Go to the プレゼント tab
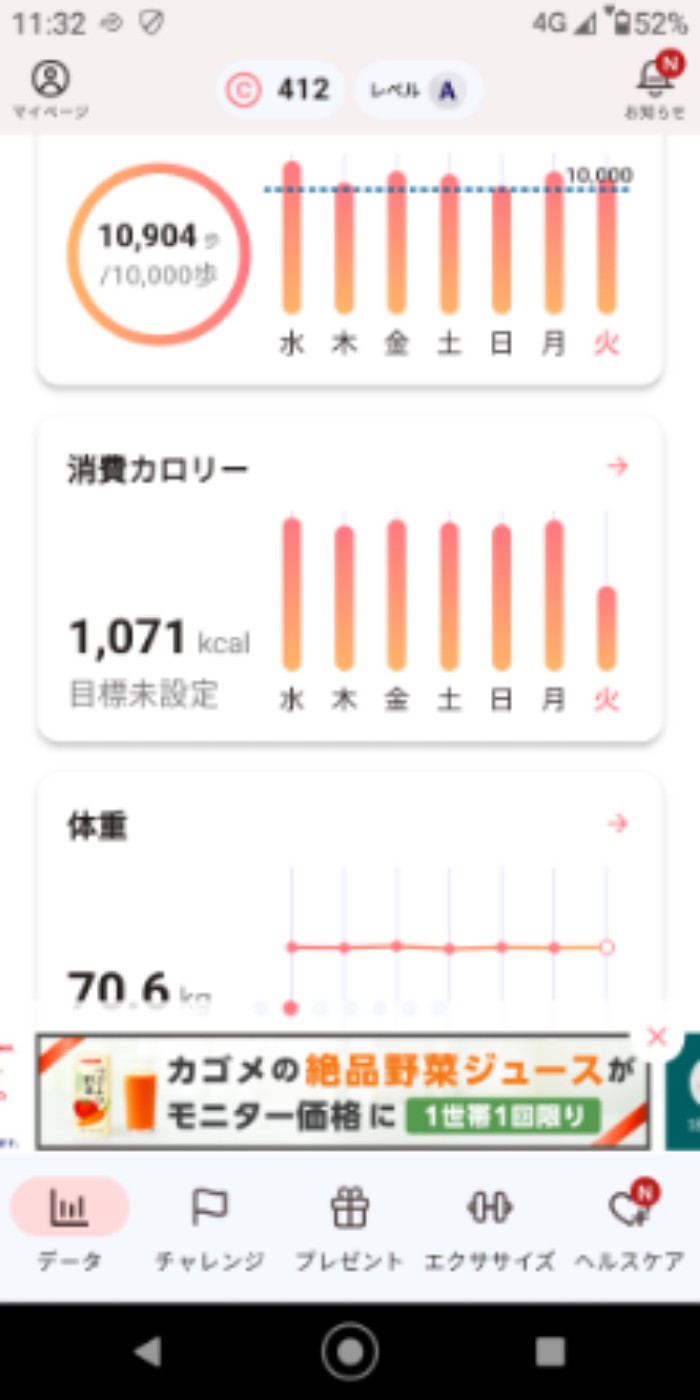700x1400 pixels. [x=349, y=1225]
